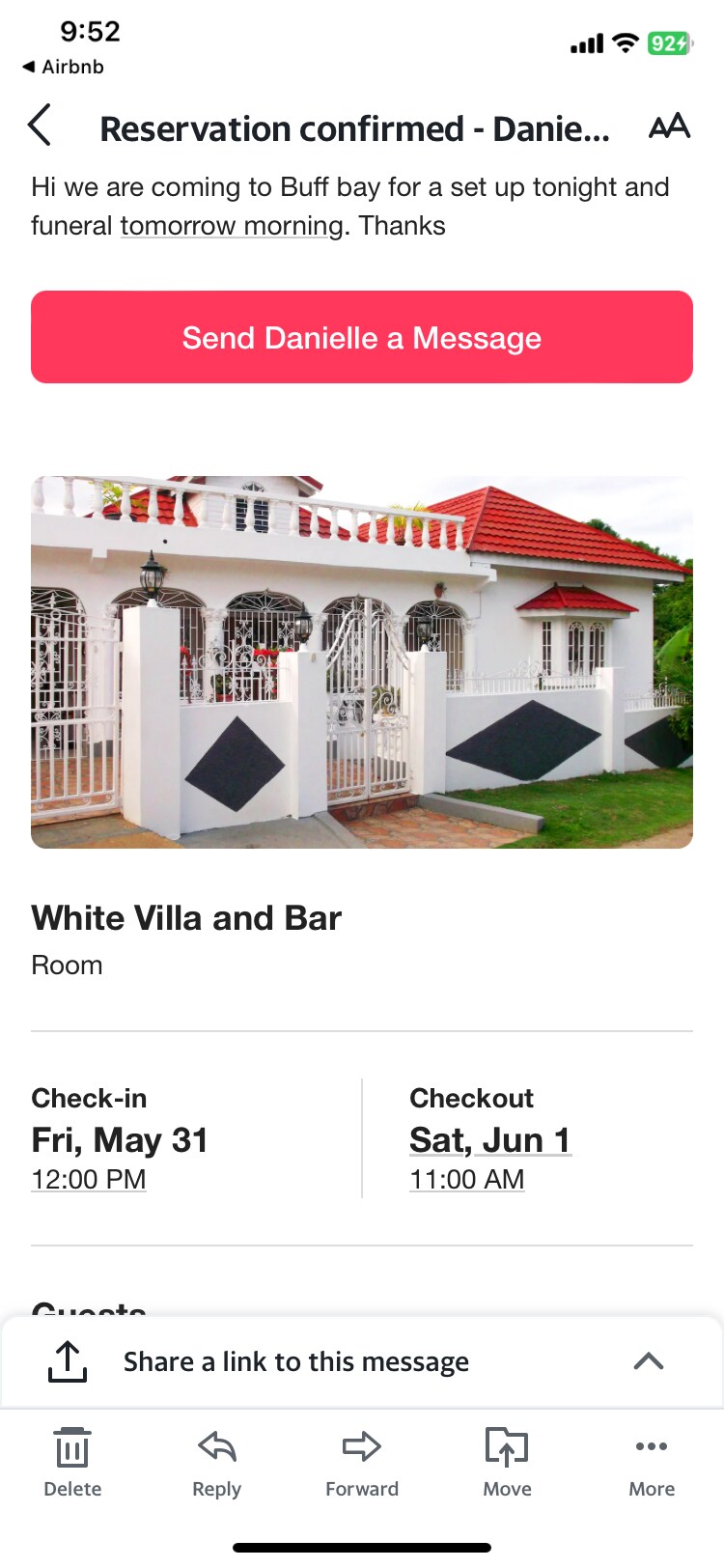Delete this email
The height and width of the screenshot is (1568, 724).
[x=72, y=1462]
